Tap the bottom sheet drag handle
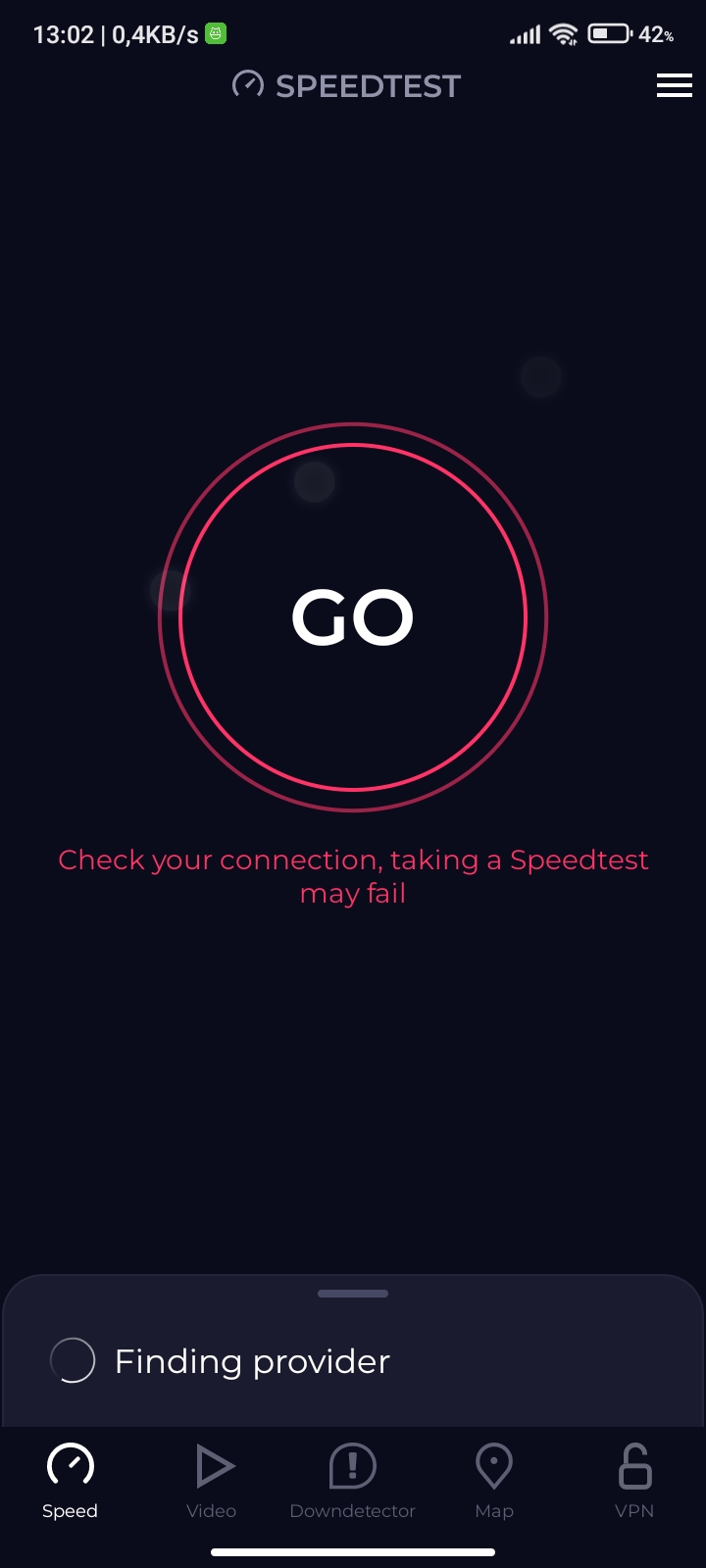 point(353,1294)
